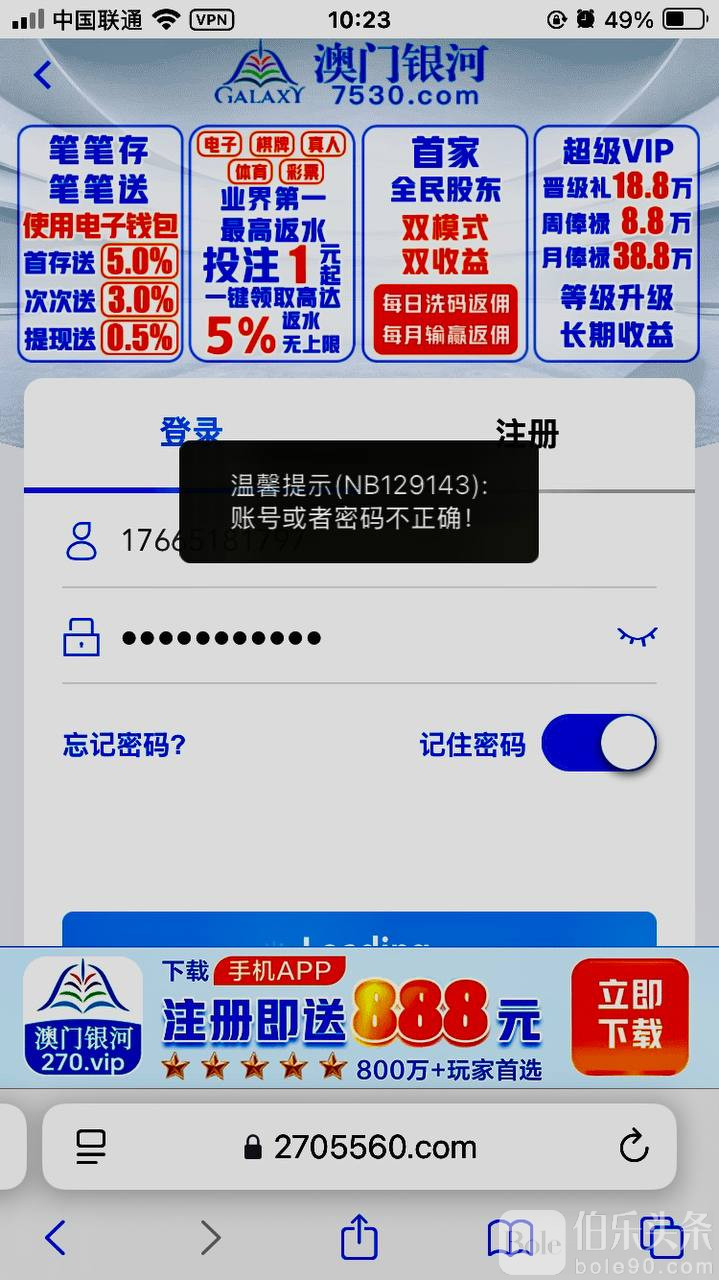Viewport: 719px width, 1280px height.
Task: Open Safari page settings menu icon
Action: (91, 1146)
